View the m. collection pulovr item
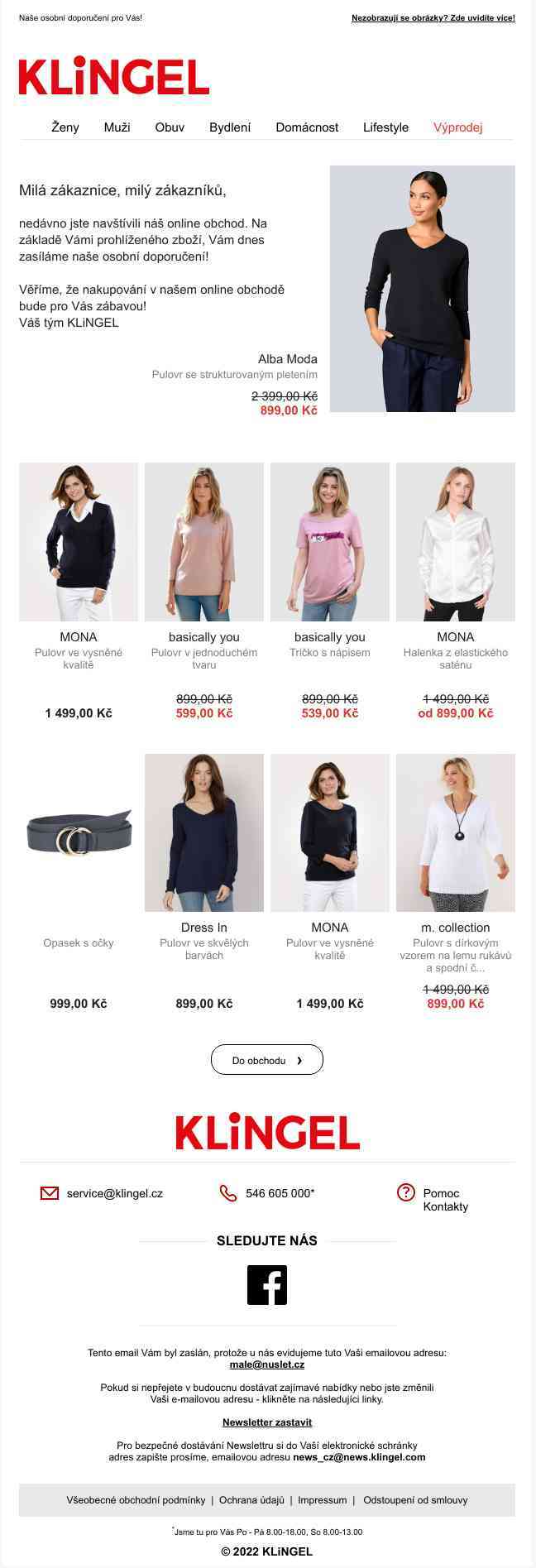The width and height of the screenshot is (536, 1568). [455, 832]
